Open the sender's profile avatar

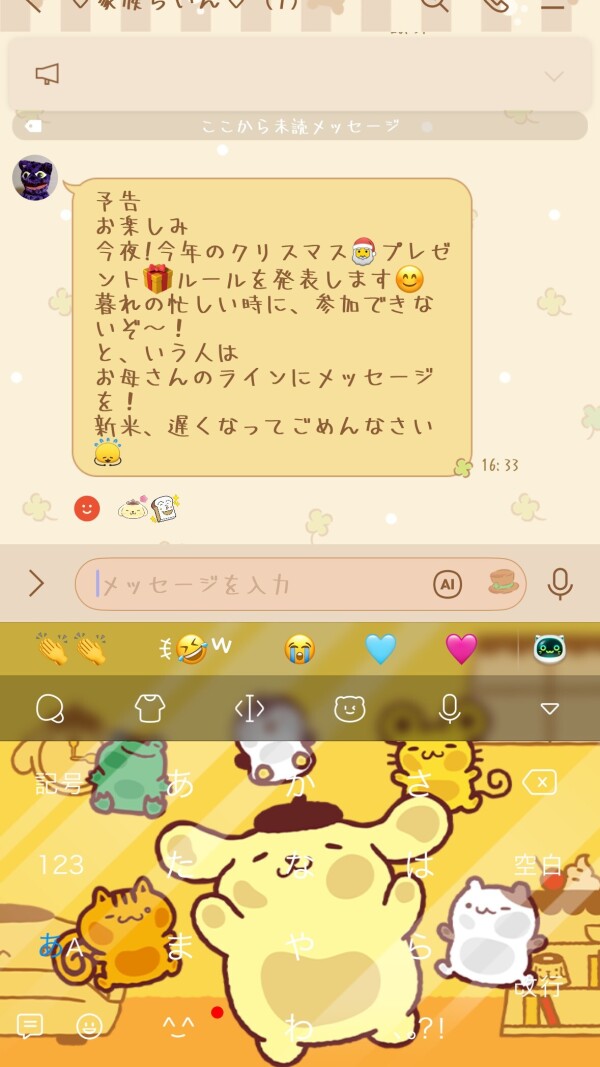[x=34, y=178]
